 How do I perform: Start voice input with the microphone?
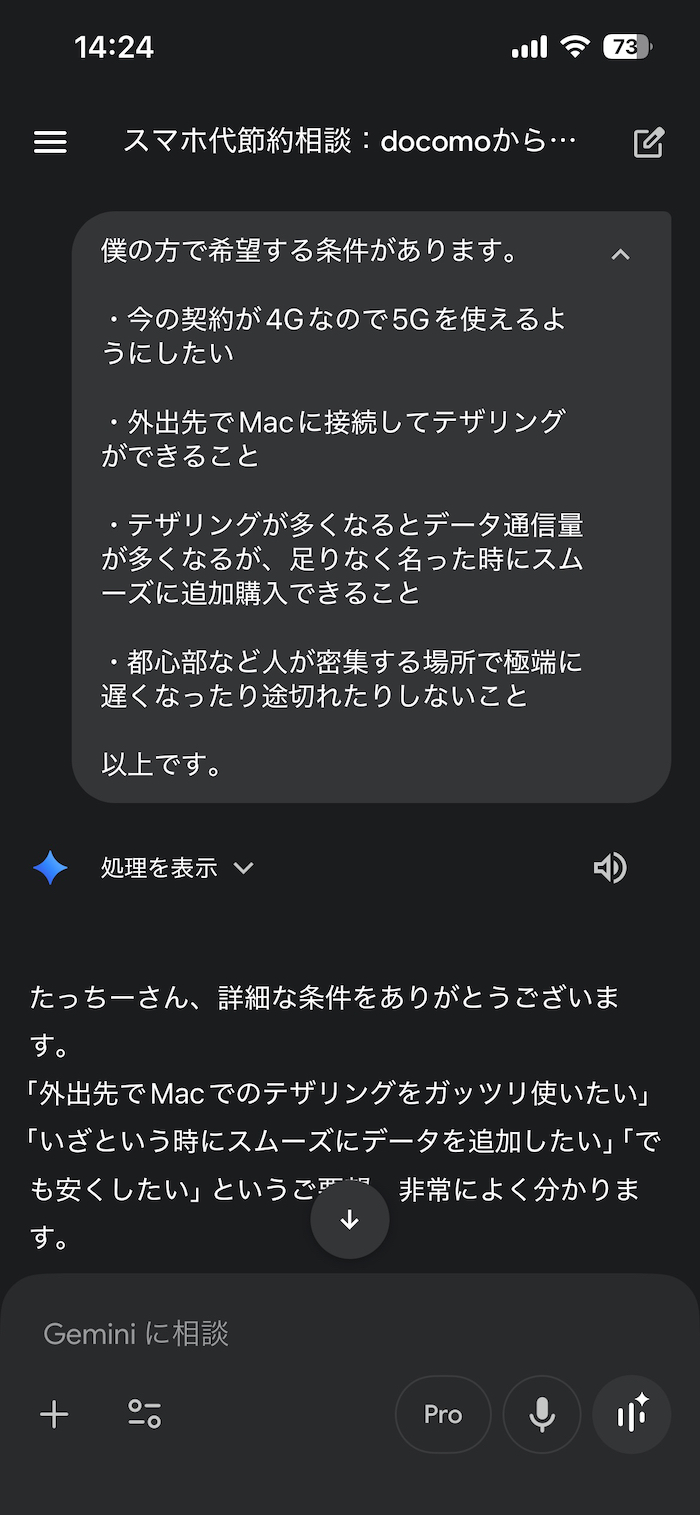[x=541, y=1414]
